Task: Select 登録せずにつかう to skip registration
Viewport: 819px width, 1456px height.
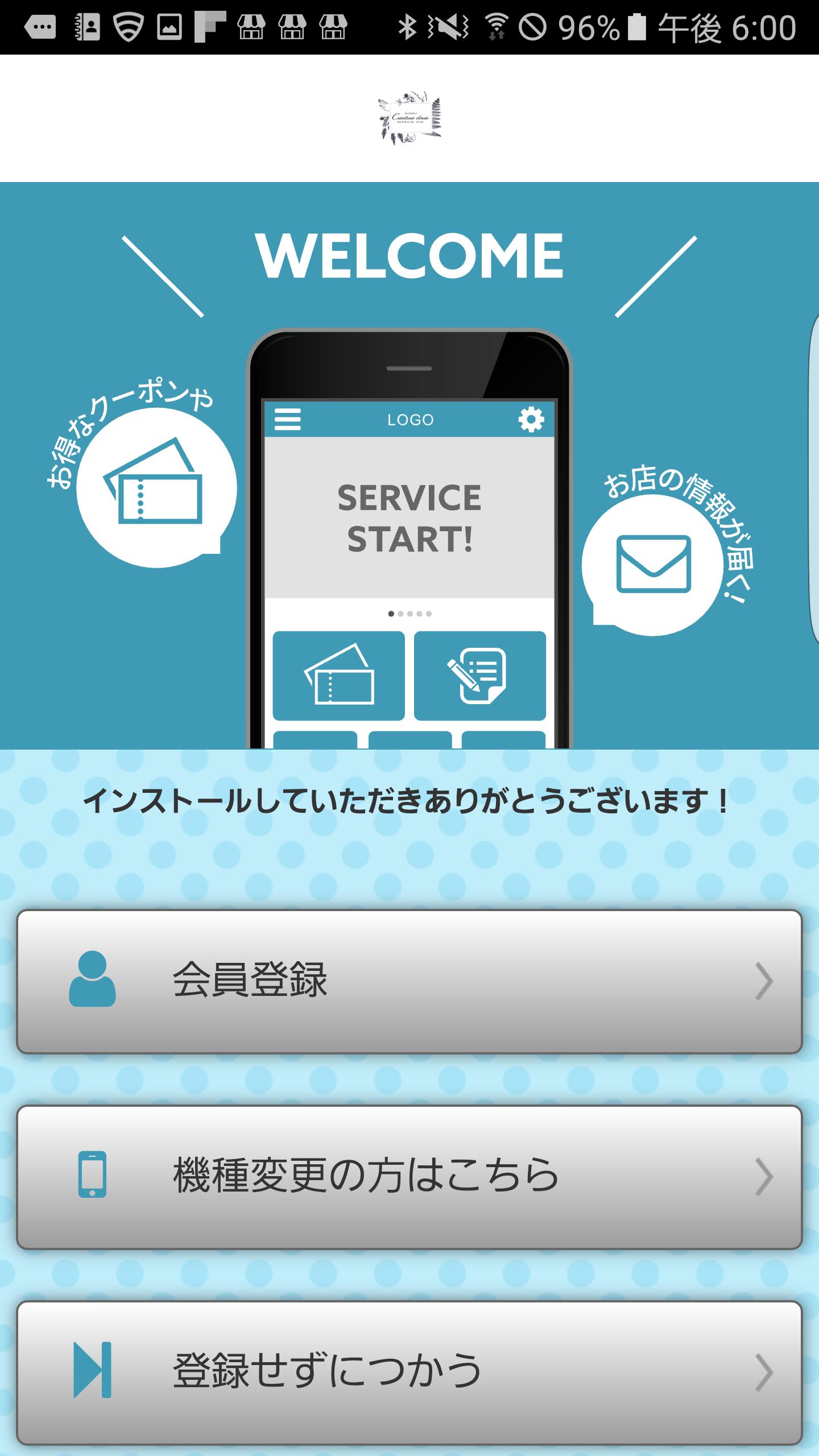Action: tap(409, 1372)
